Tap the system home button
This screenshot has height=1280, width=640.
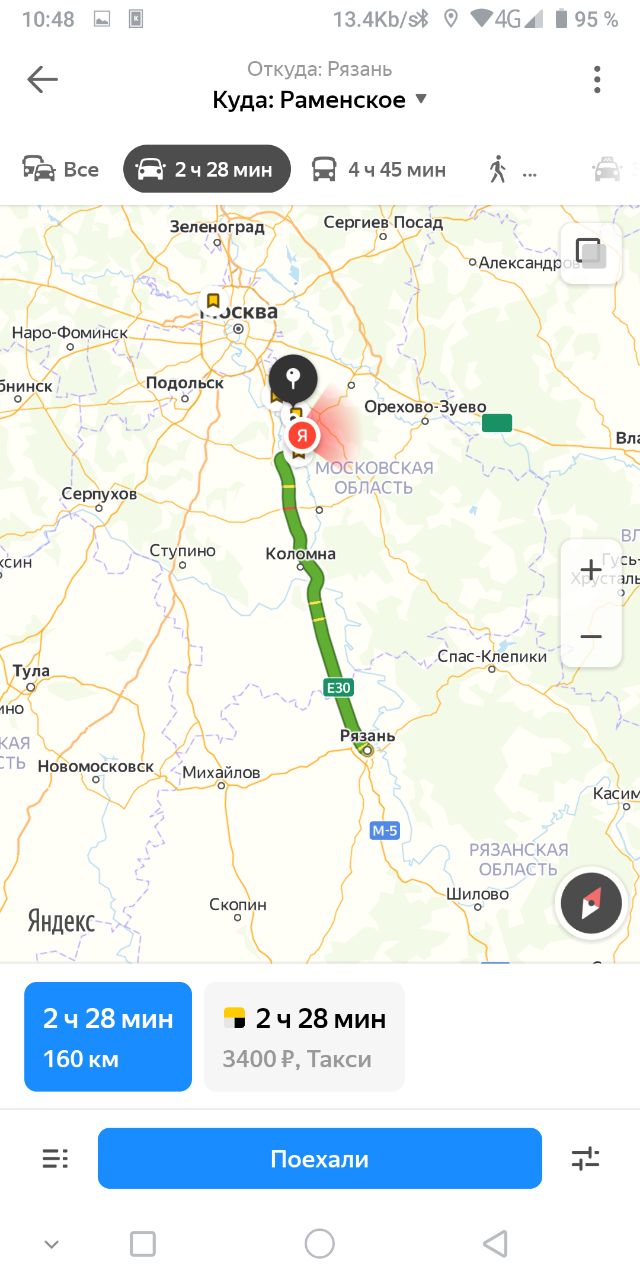coord(320,1243)
